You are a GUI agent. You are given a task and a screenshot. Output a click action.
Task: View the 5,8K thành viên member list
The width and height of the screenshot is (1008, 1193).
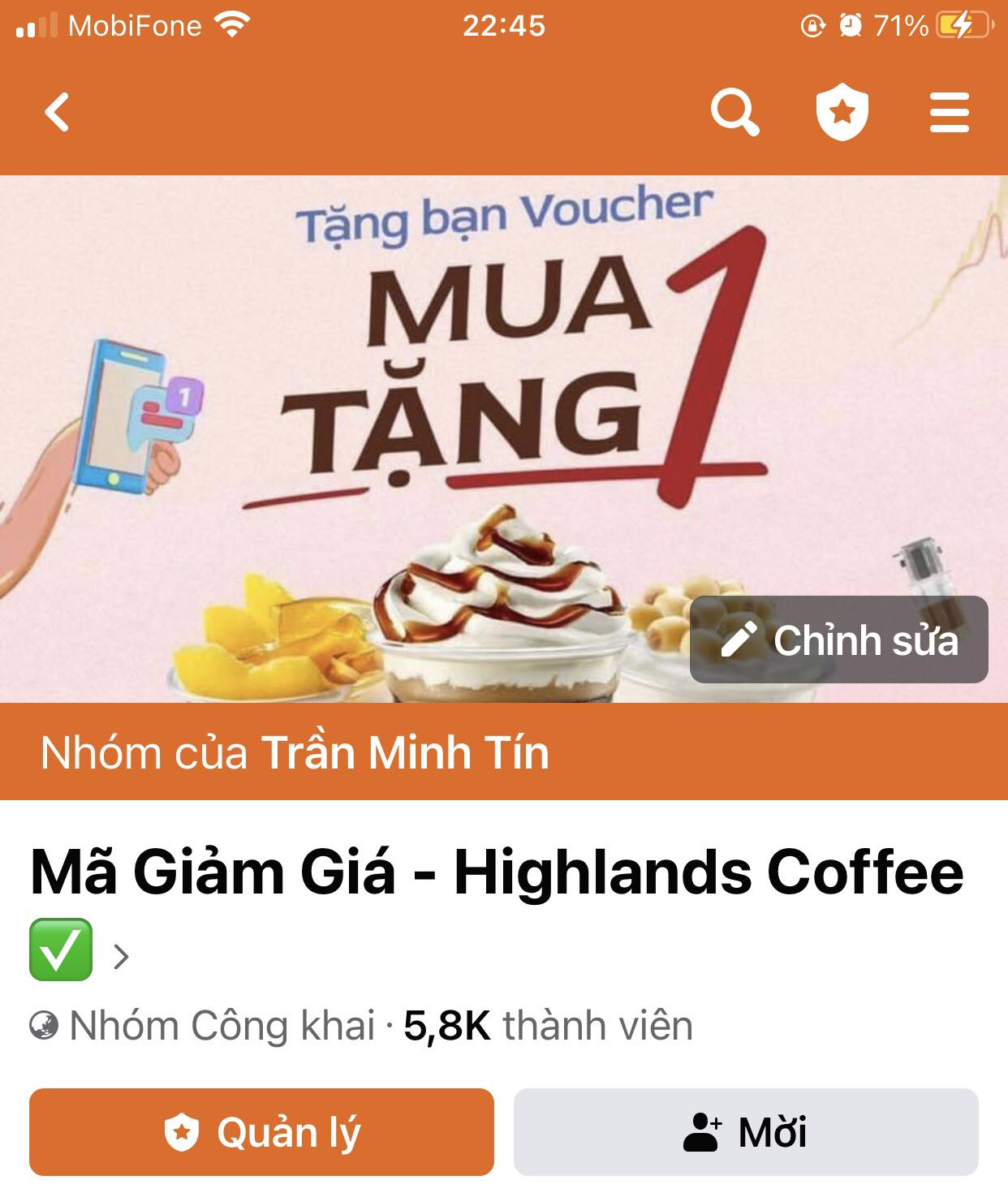pos(548,1026)
